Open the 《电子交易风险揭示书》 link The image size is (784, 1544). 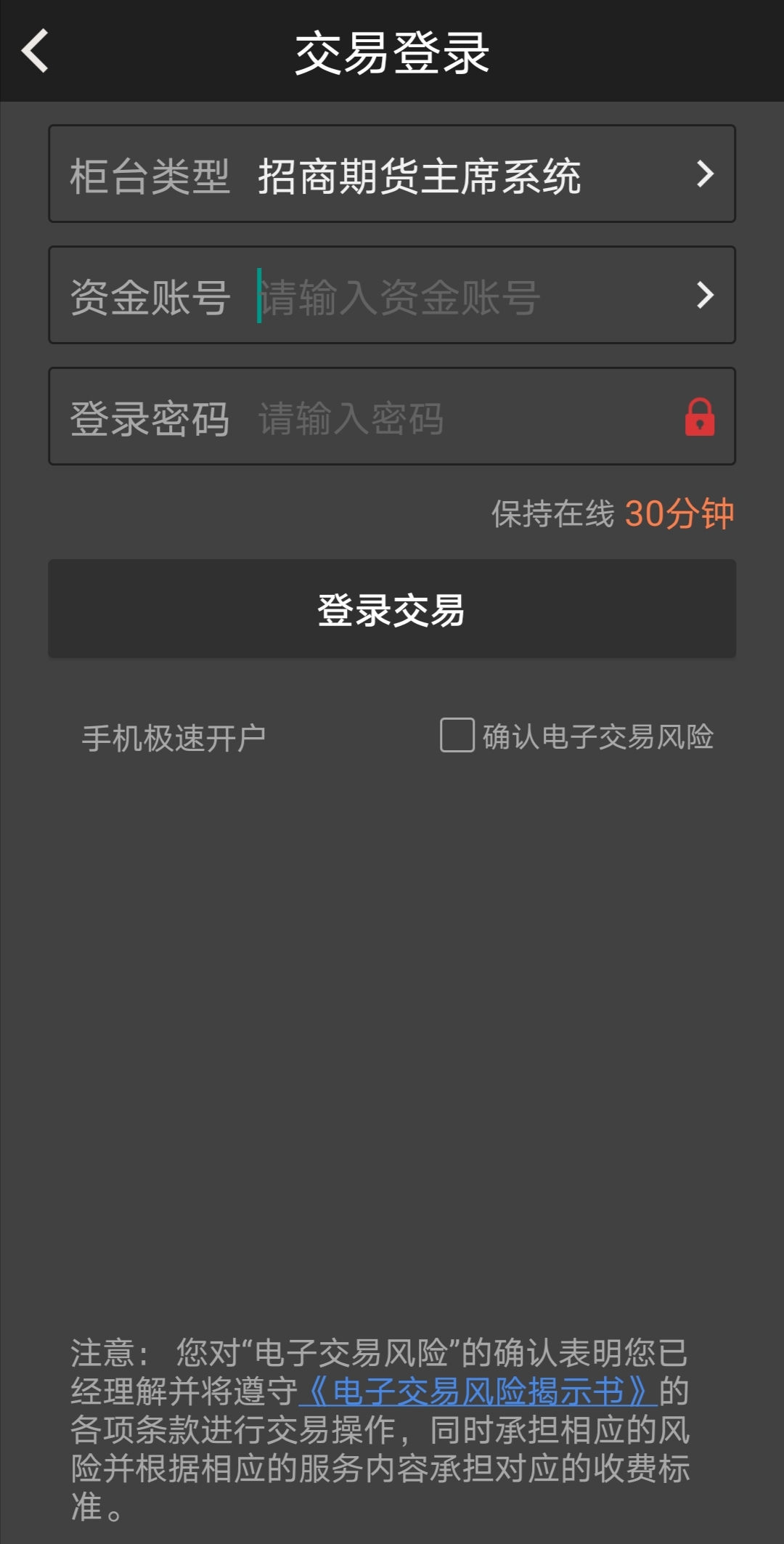tap(478, 1391)
